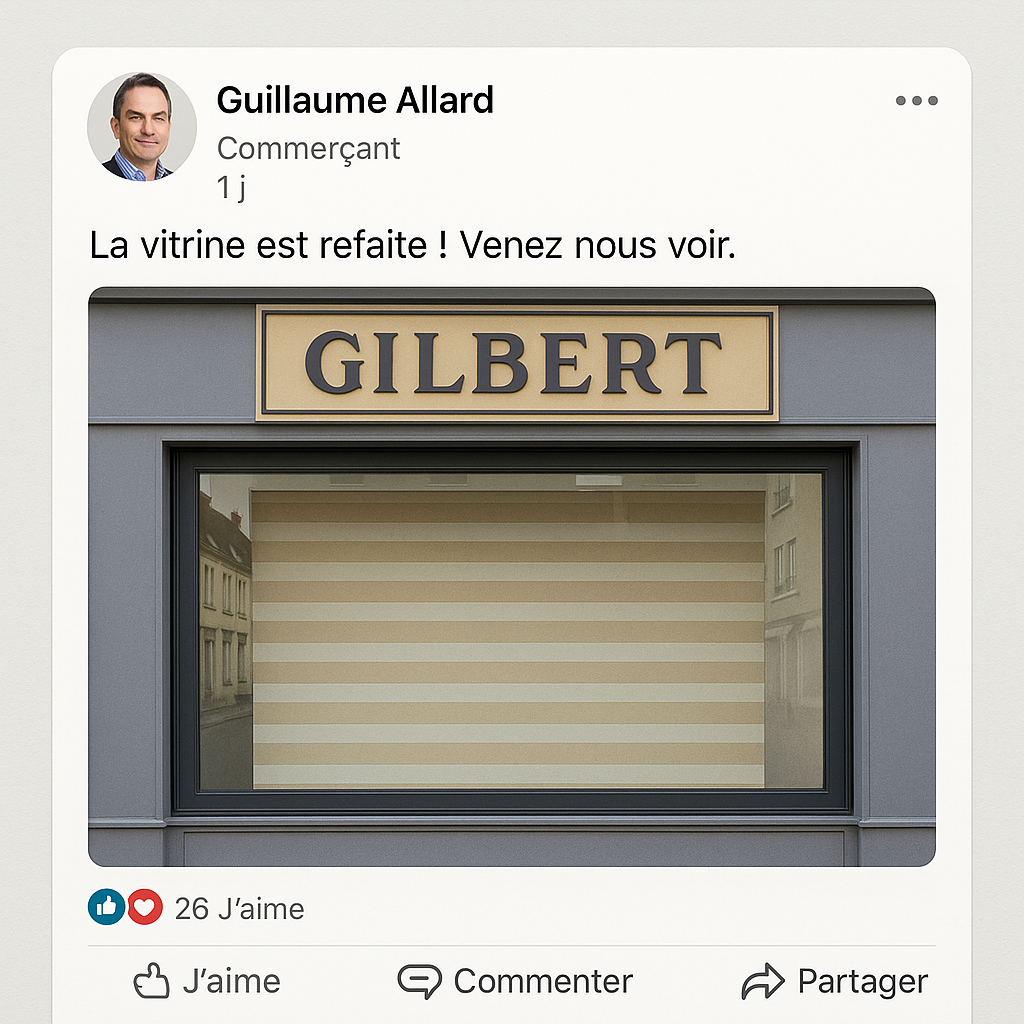Share the post via Partager
Viewport: 1024px width, 1024px height.
pyautogui.click(x=834, y=981)
